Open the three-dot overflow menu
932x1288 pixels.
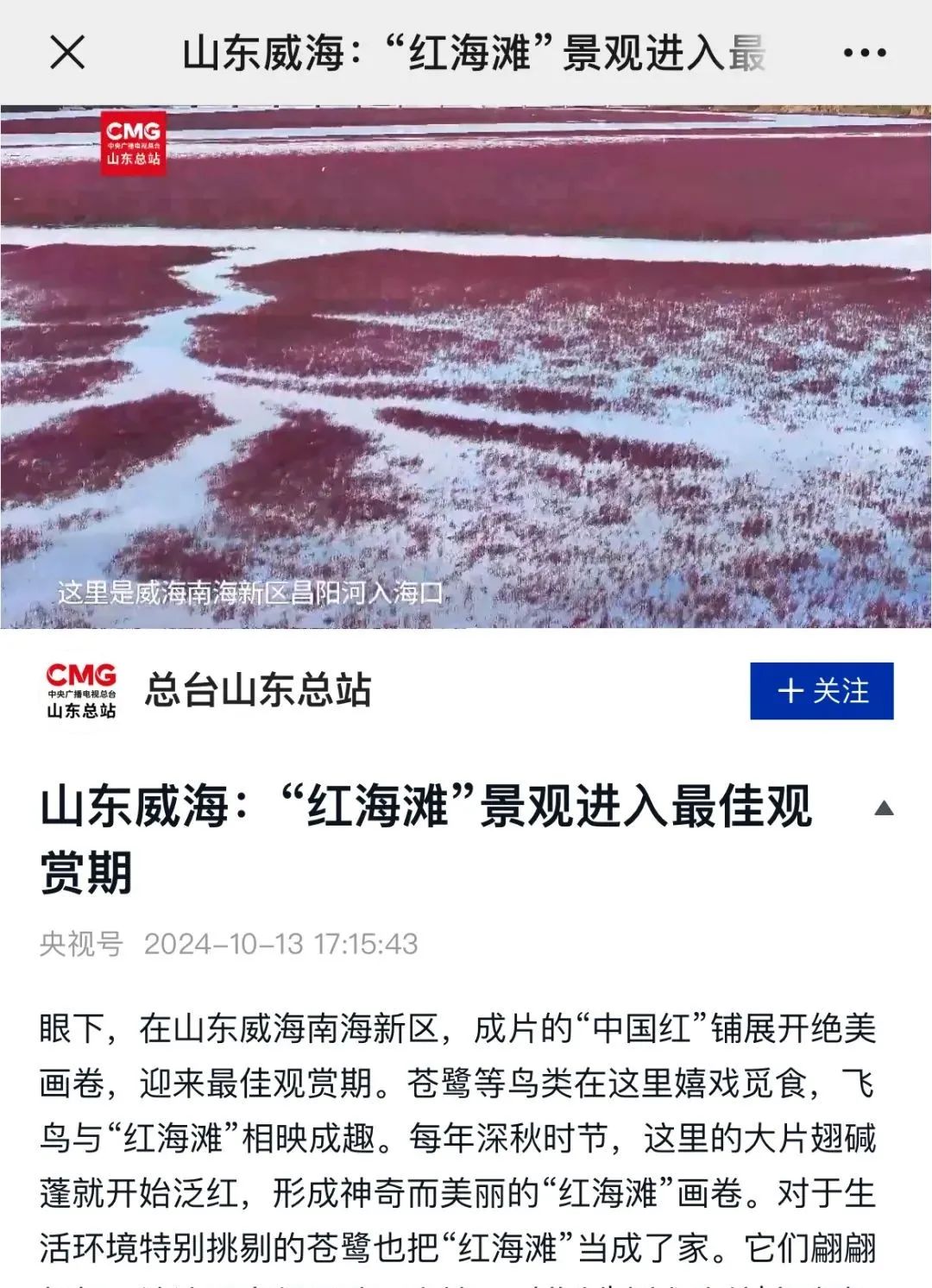[864, 53]
